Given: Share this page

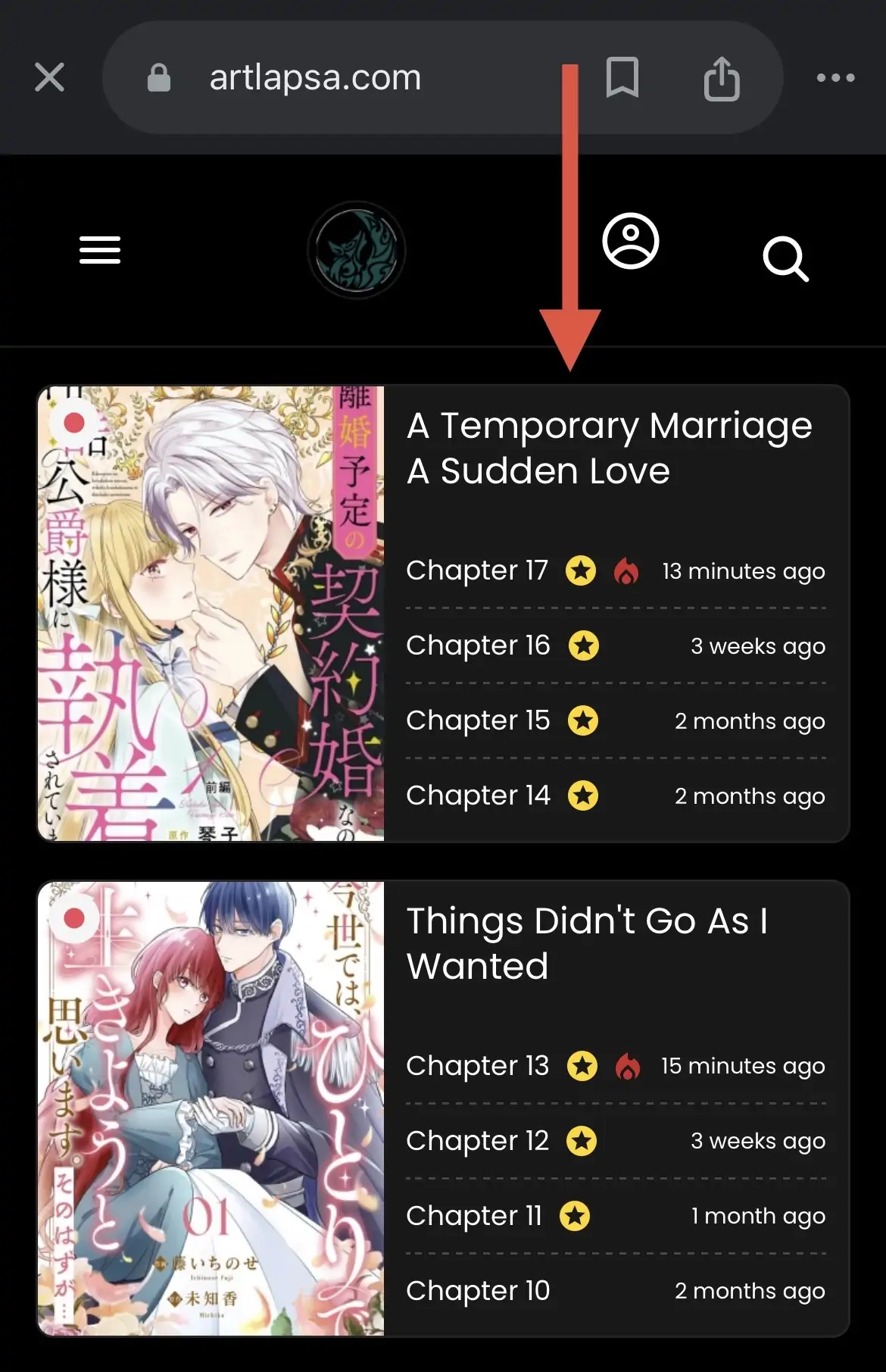Looking at the screenshot, I should [721, 78].
